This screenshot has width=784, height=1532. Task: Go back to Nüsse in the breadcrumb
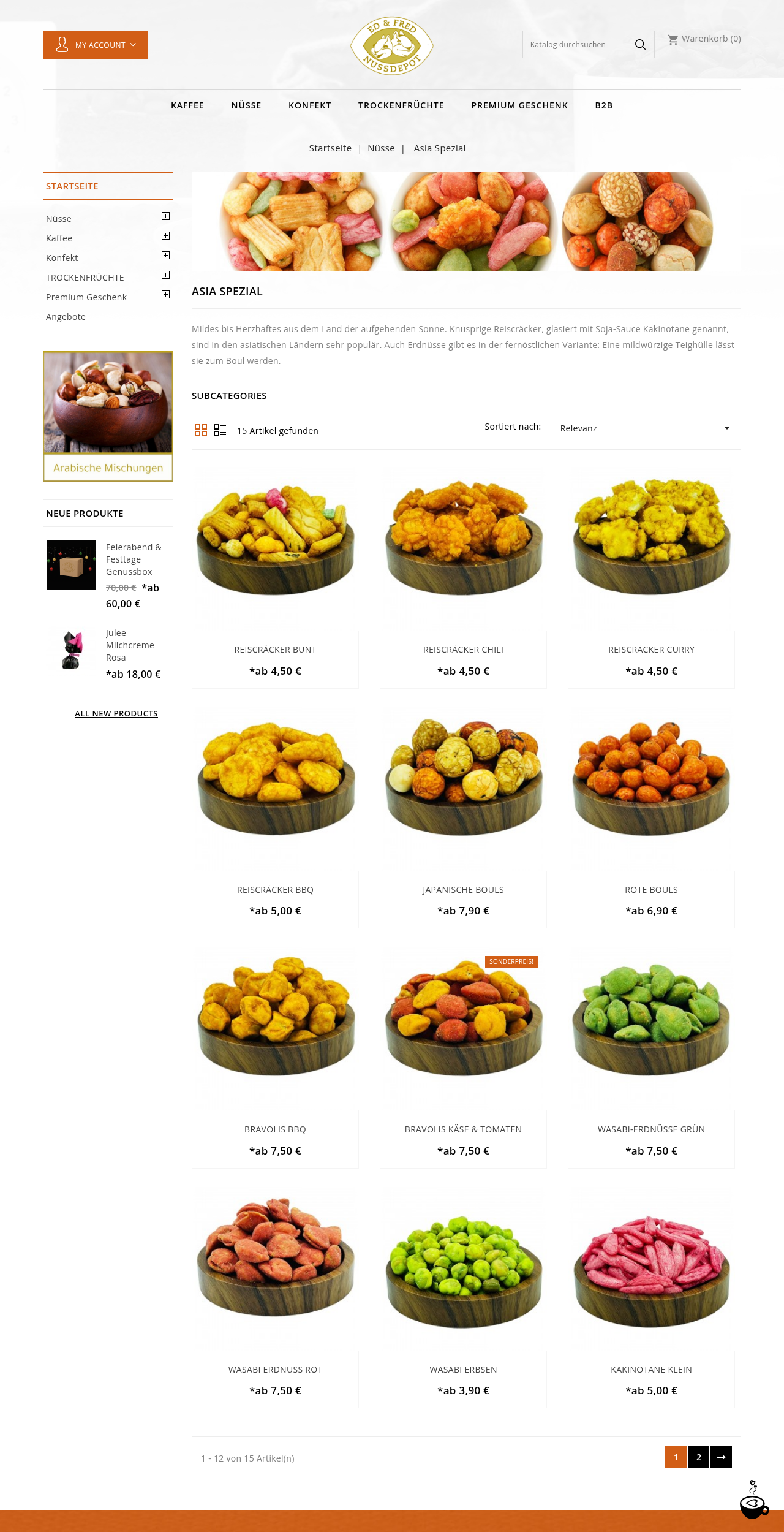(x=381, y=148)
